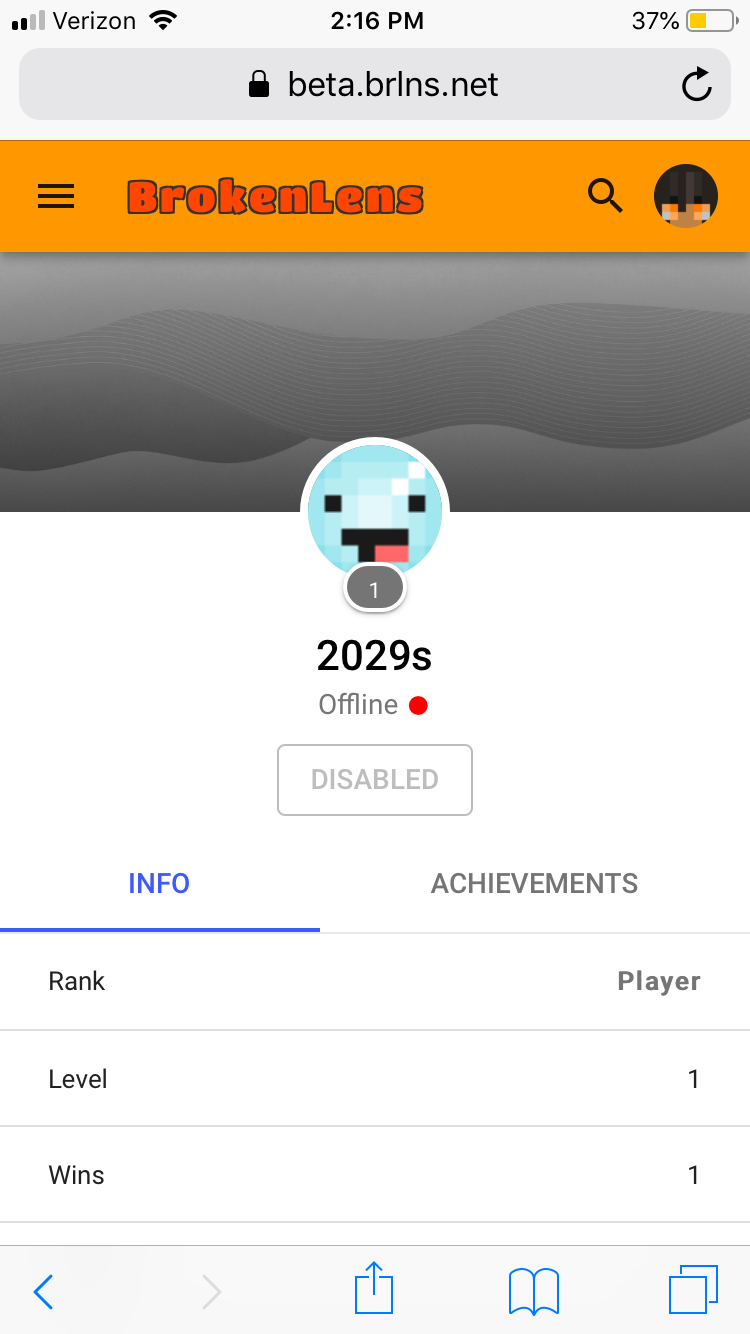This screenshot has width=750, height=1334.
Task: Open the hamburger menu
Action: click(56, 196)
